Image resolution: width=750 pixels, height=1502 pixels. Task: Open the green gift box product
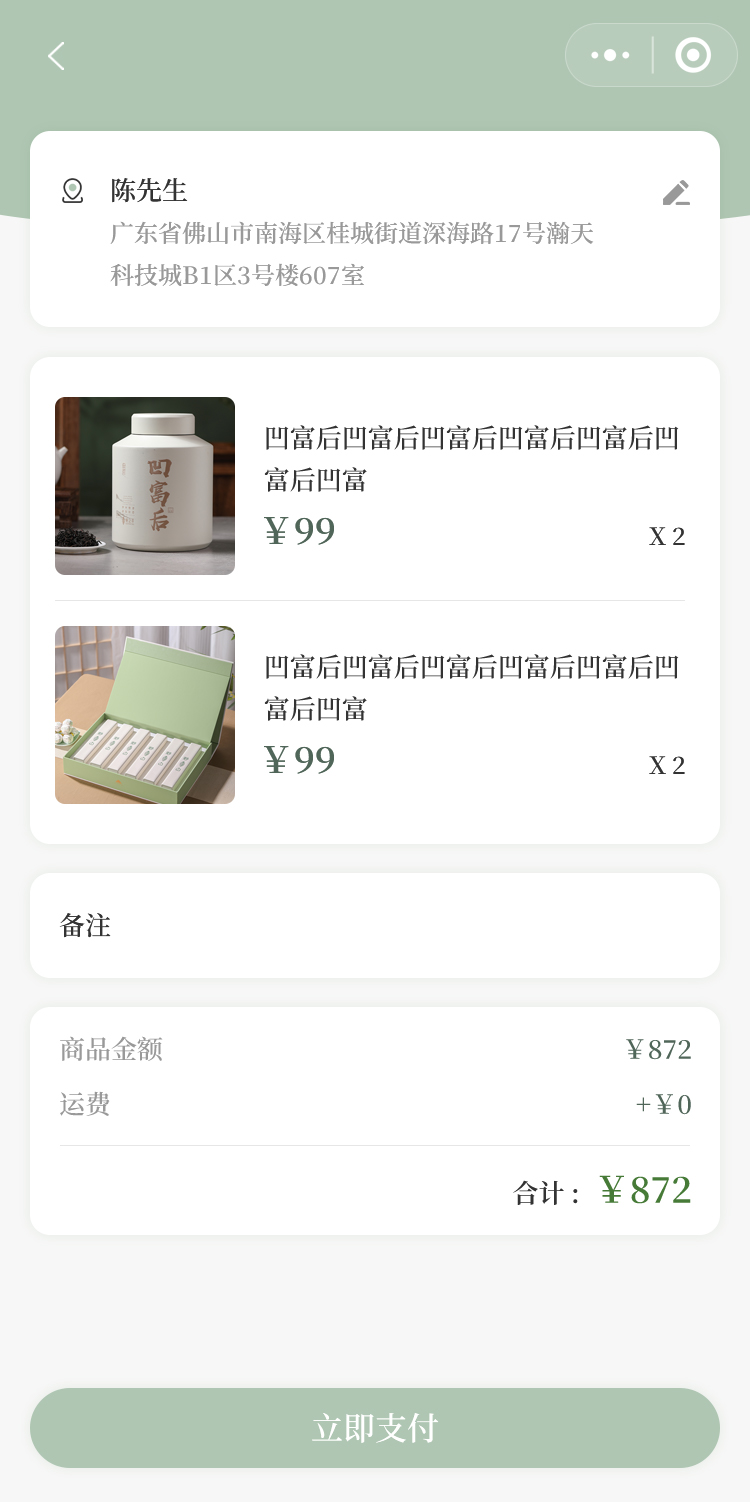[x=145, y=715]
